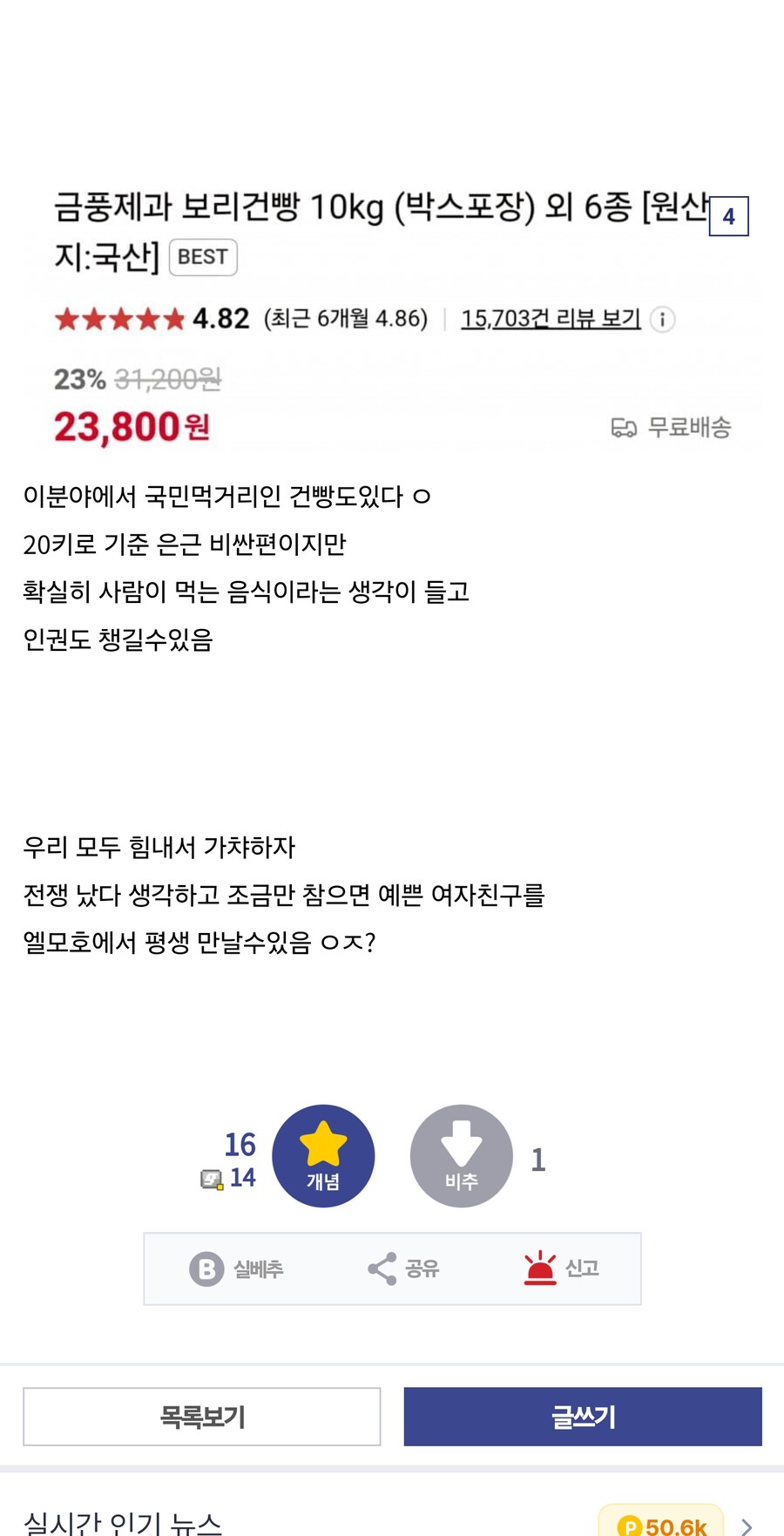Screen dimensions: 784x1536
Task: Open the review info (i) icon
Action: (662, 320)
